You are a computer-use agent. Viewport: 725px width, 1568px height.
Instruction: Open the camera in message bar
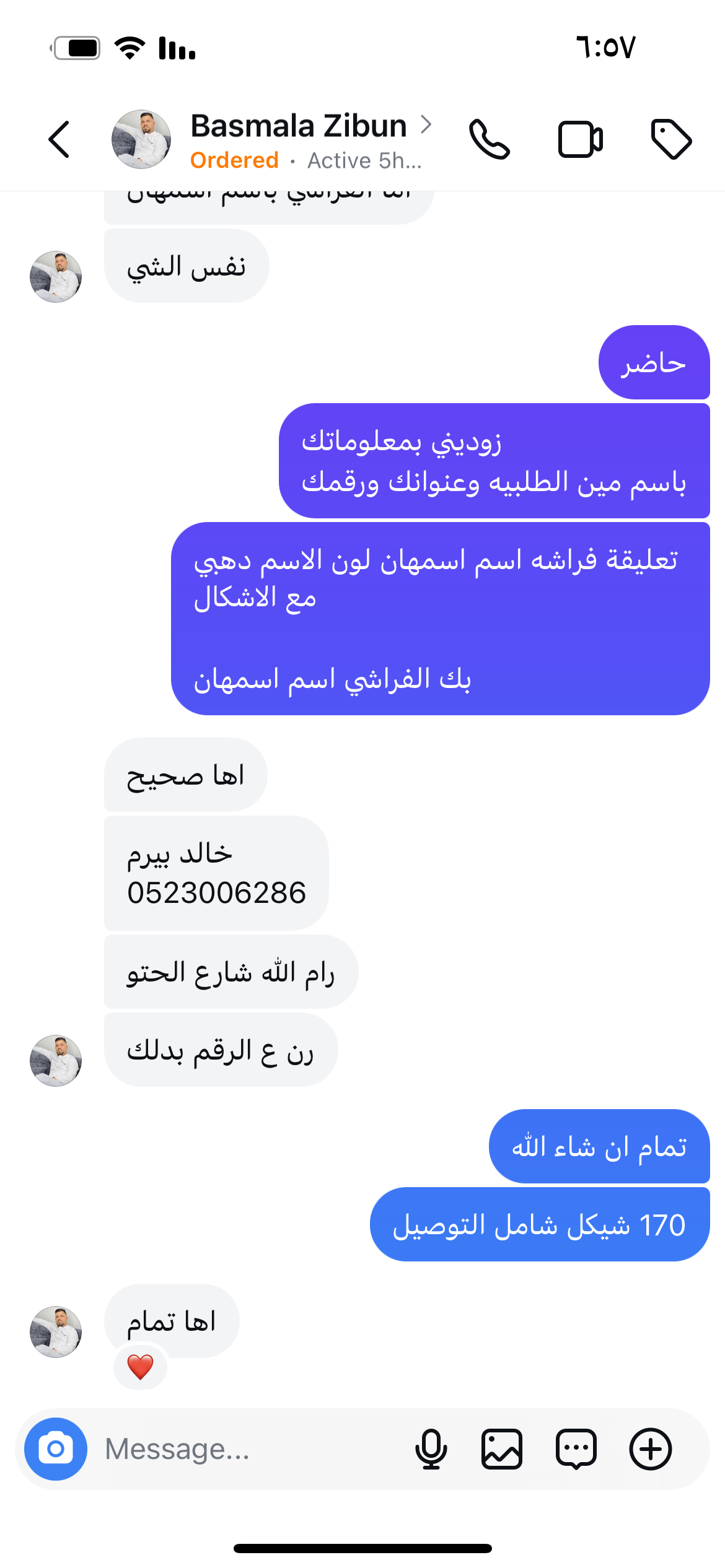point(56,1449)
